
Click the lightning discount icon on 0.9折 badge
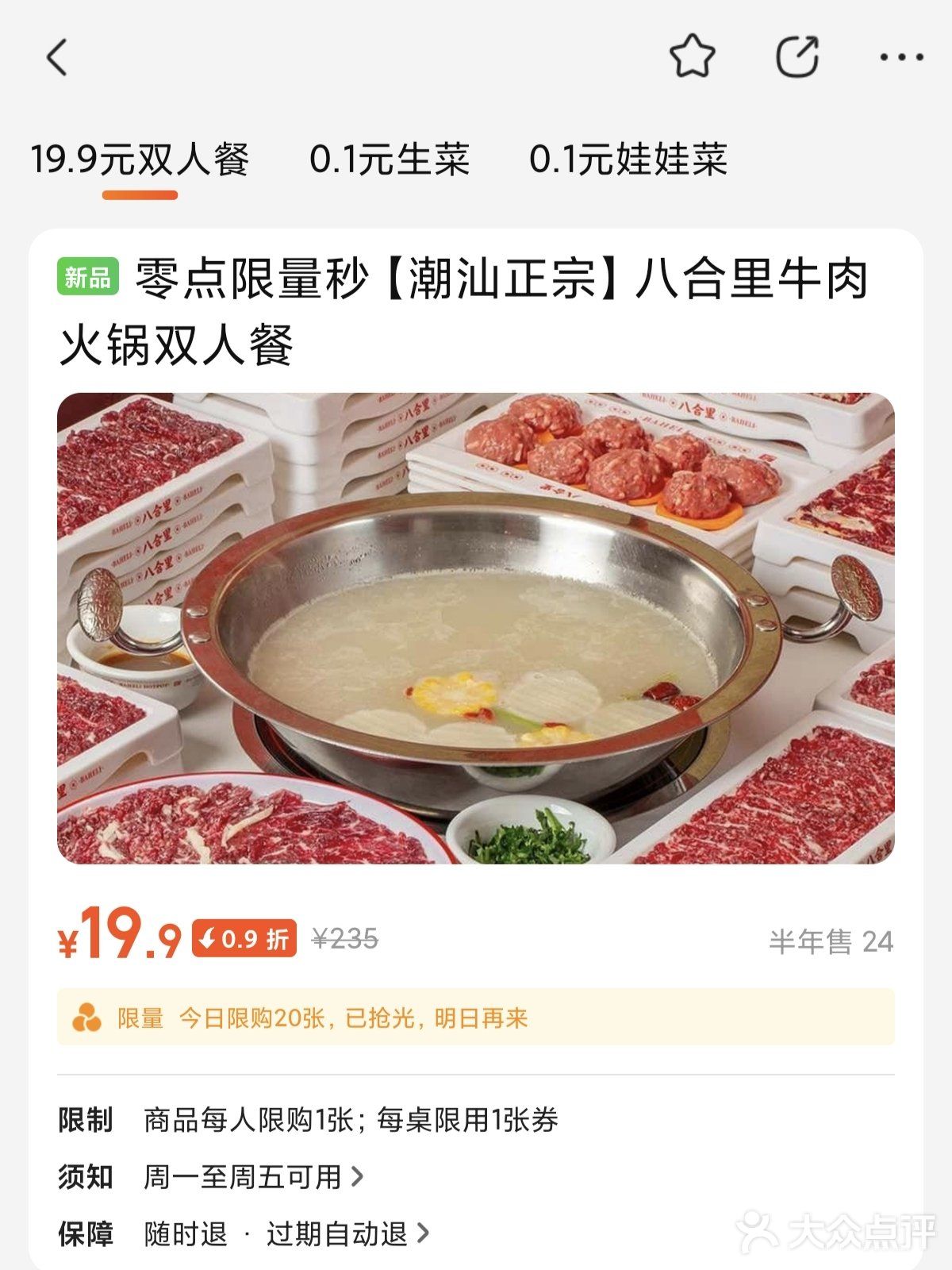209,939
